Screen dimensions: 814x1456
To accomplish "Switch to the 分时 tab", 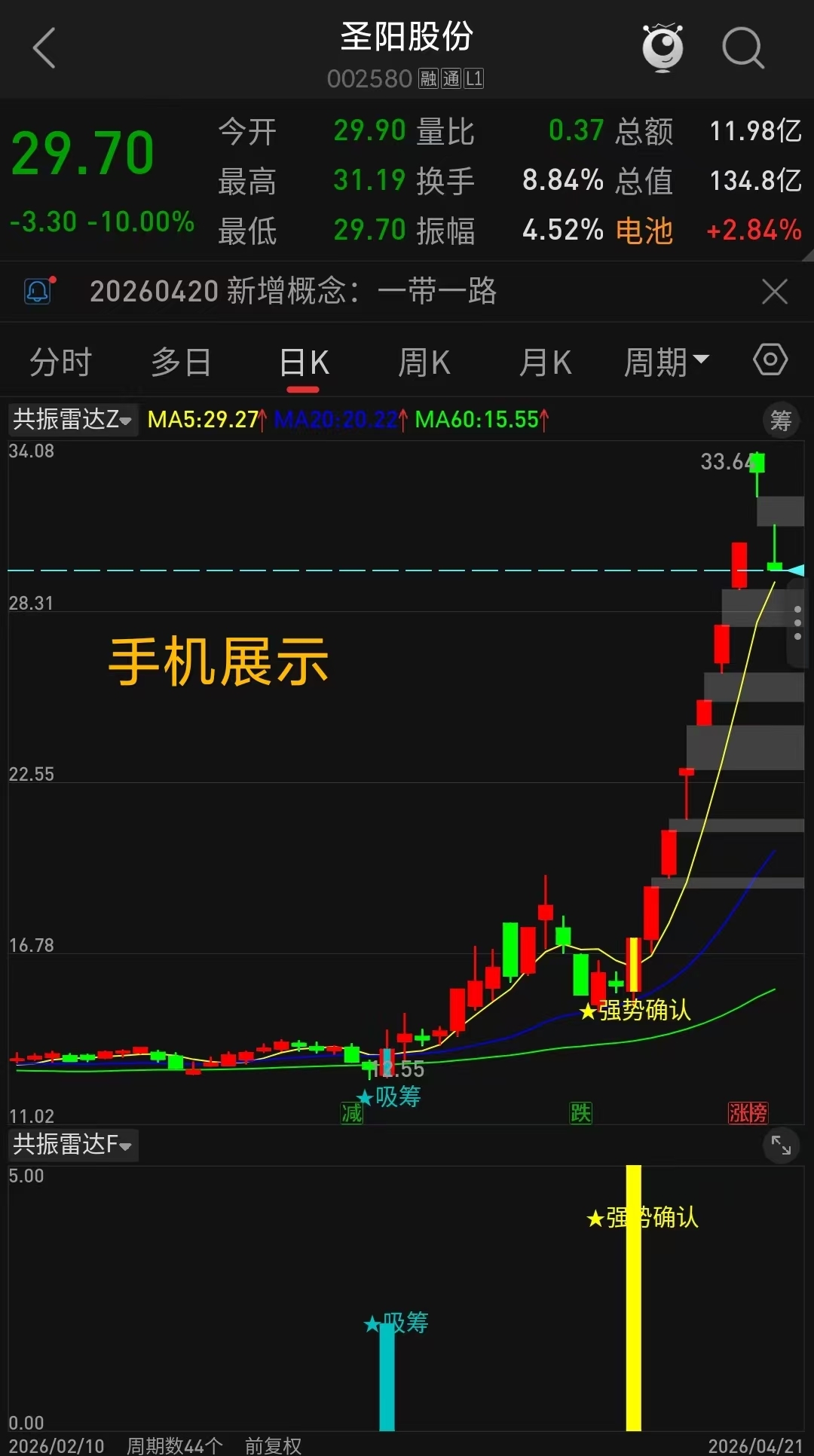I will pyautogui.click(x=60, y=362).
